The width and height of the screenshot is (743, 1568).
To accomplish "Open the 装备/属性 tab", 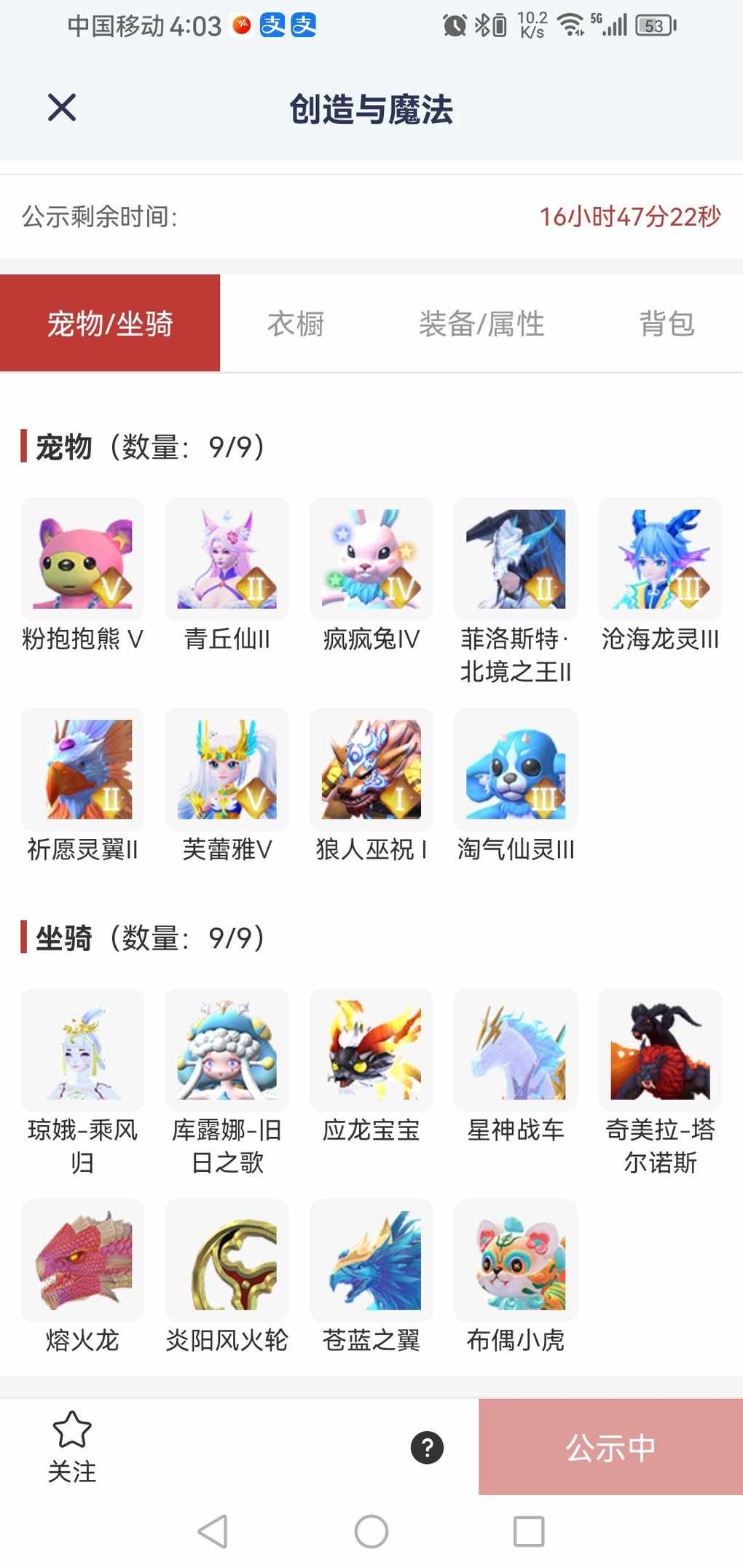I will coord(481,324).
